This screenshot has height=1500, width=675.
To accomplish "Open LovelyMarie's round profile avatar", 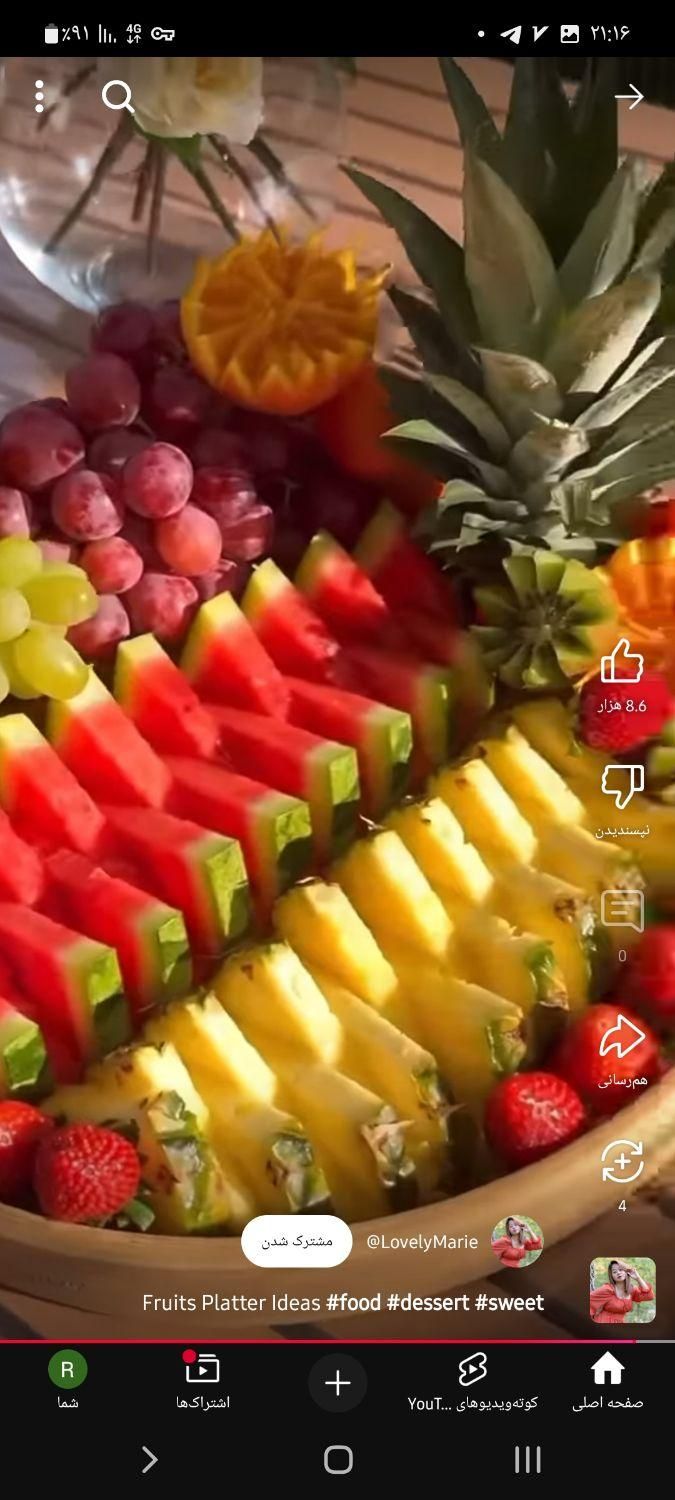I will [x=517, y=1241].
